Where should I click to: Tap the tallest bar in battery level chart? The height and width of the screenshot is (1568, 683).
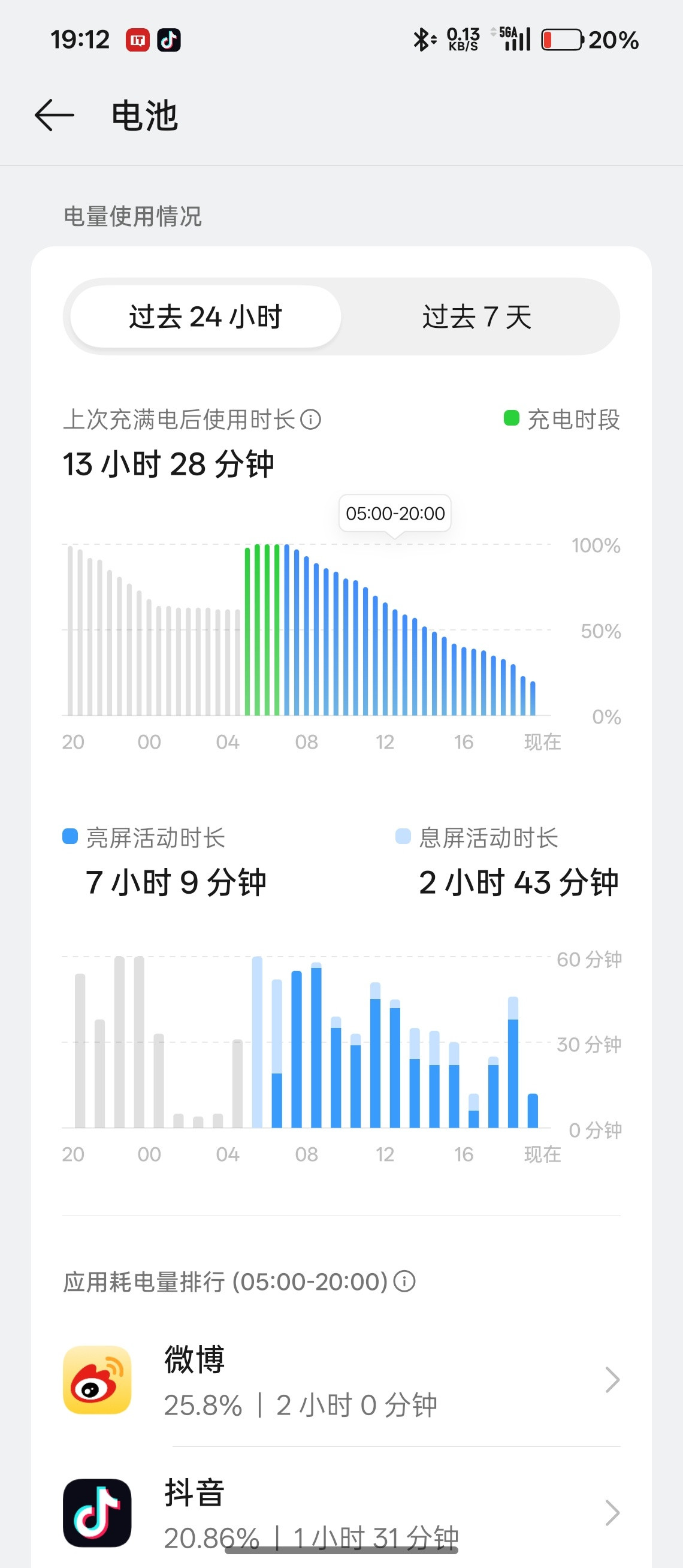[286, 627]
